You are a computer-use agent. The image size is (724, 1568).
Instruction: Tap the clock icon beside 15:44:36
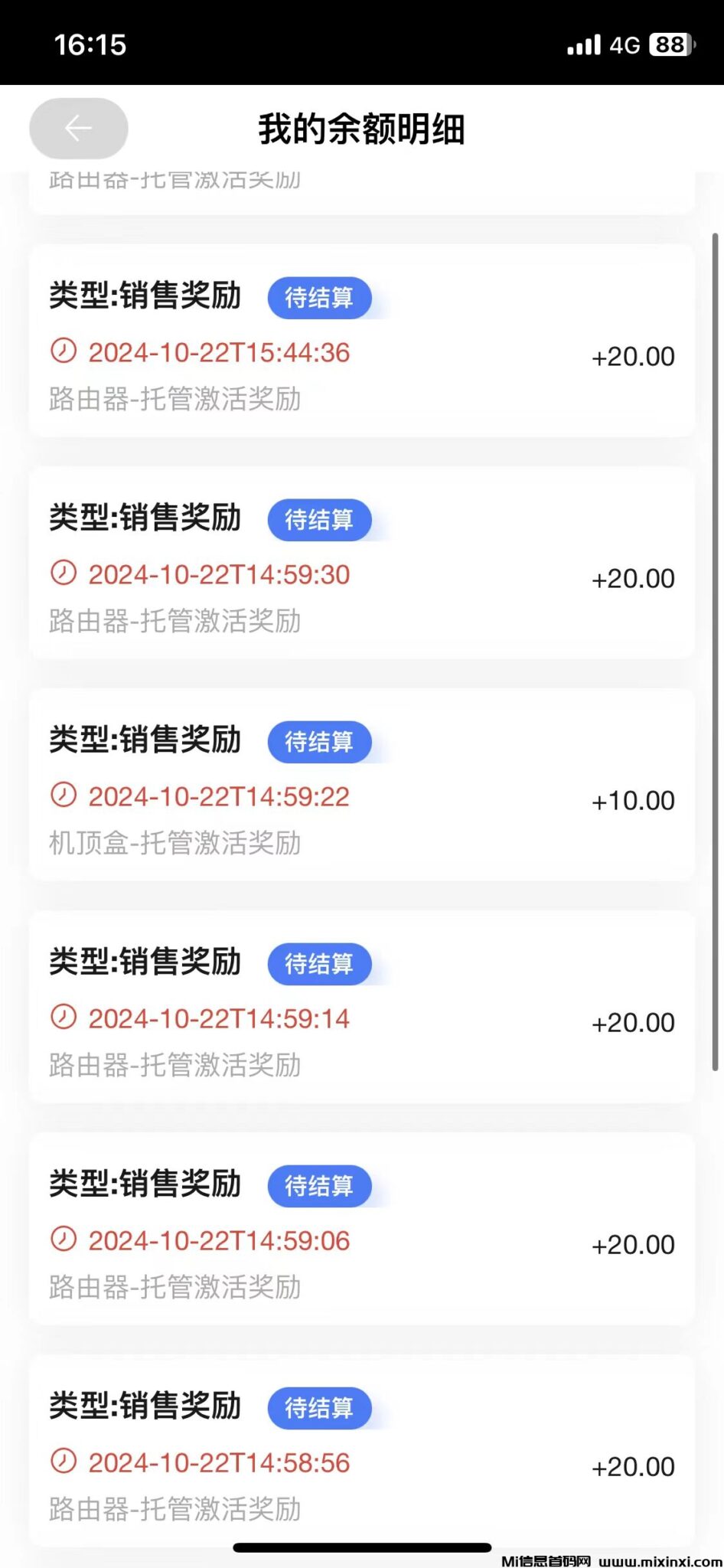coord(65,353)
